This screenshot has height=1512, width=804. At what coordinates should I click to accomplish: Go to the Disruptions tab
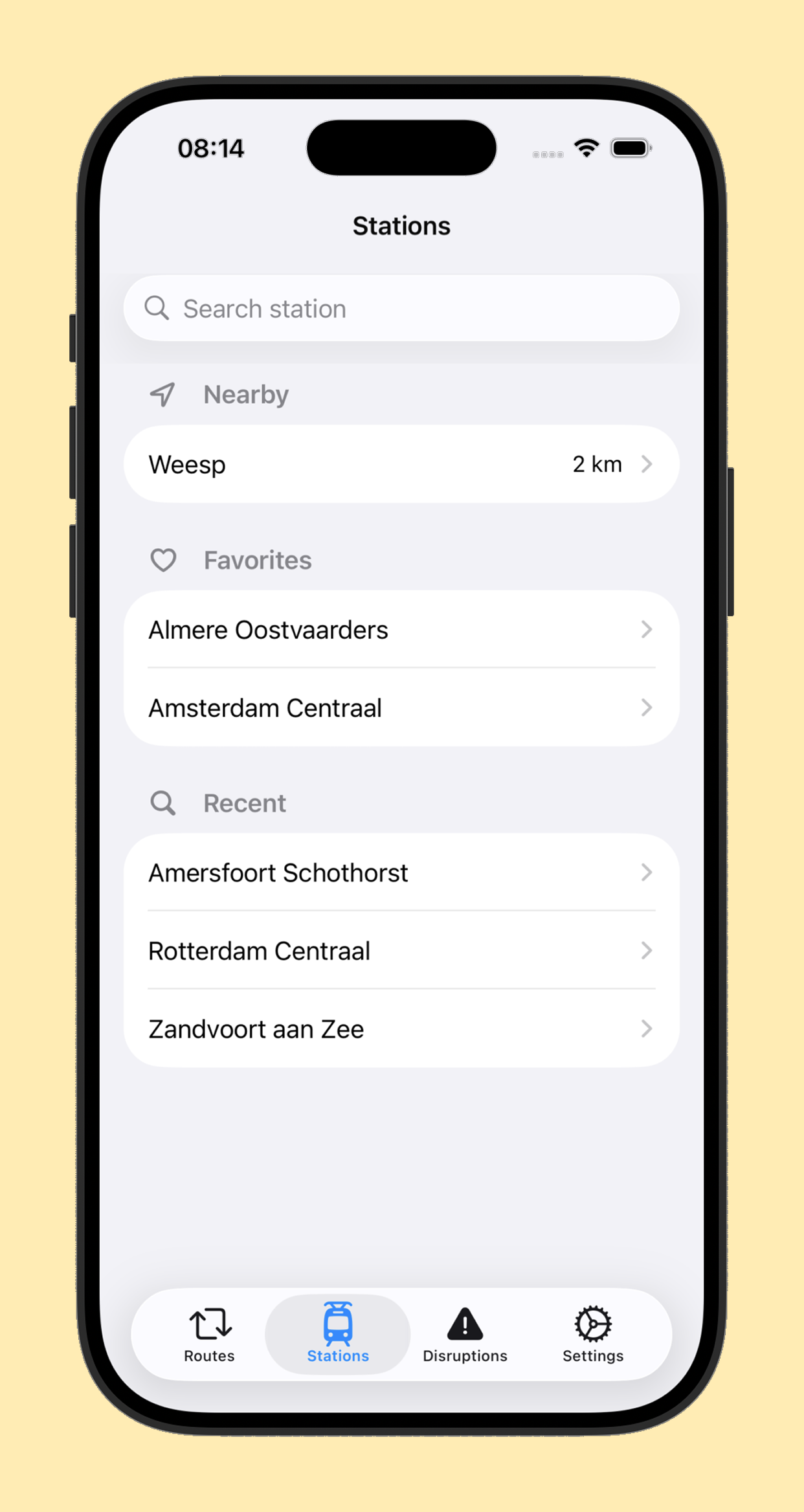pos(465,1335)
